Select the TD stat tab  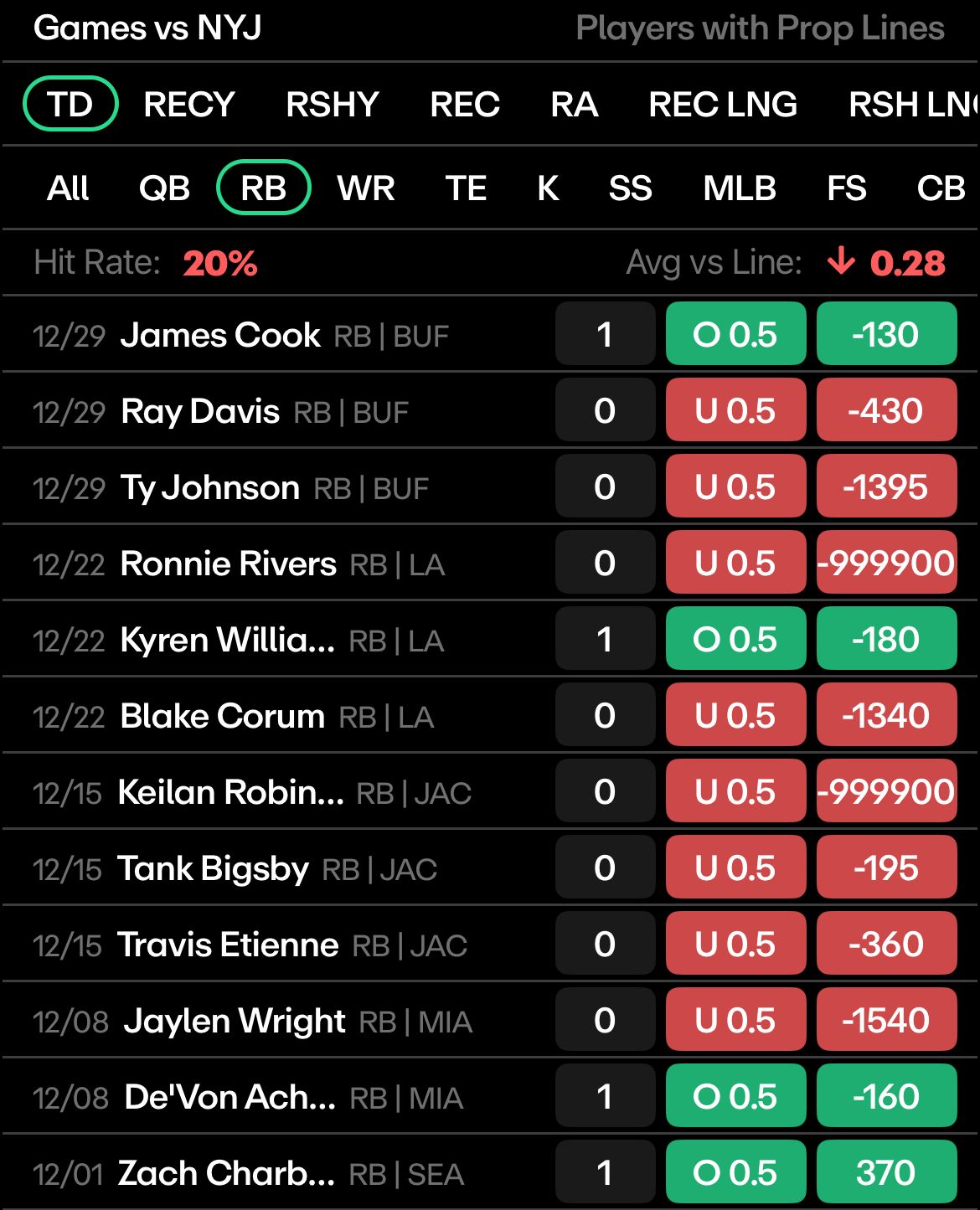pyautogui.click(x=70, y=105)
